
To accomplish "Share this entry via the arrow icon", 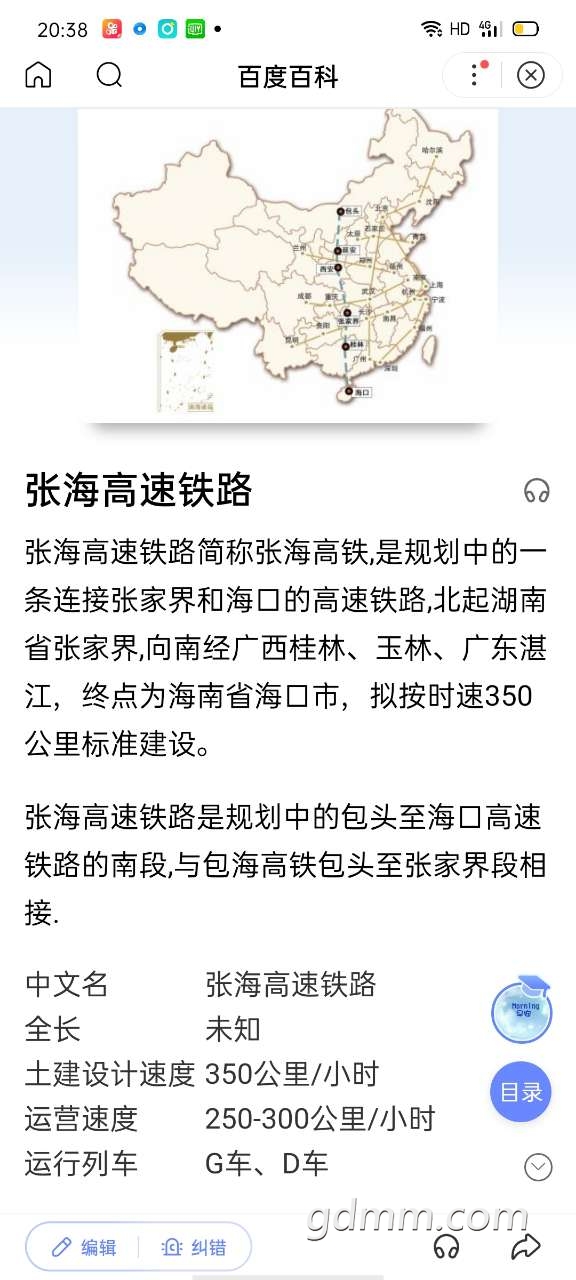I will (x=525, y=1247).
